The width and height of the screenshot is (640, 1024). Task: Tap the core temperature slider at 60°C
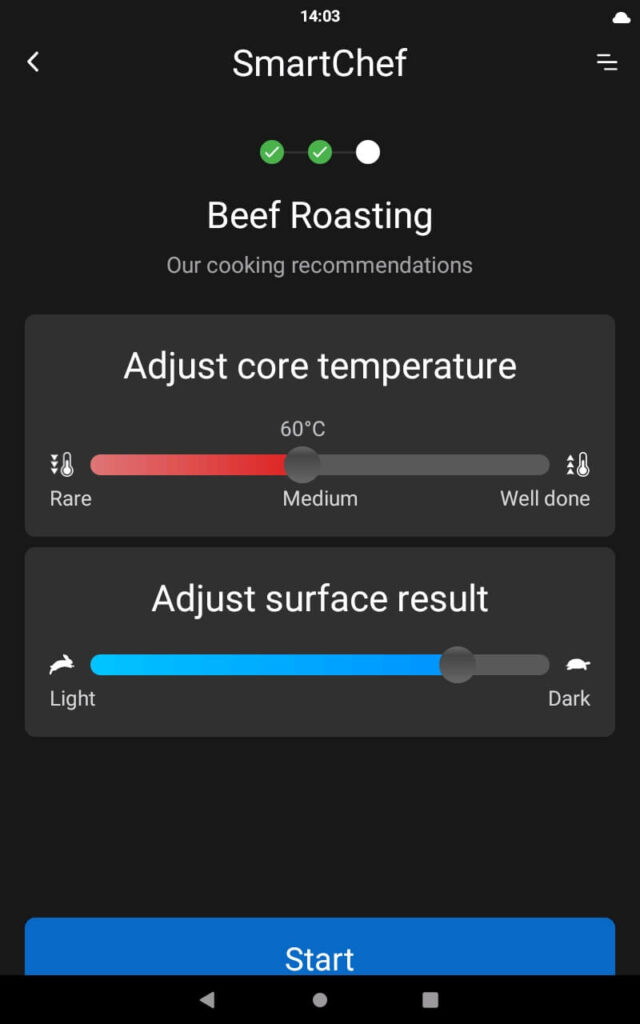302,465
